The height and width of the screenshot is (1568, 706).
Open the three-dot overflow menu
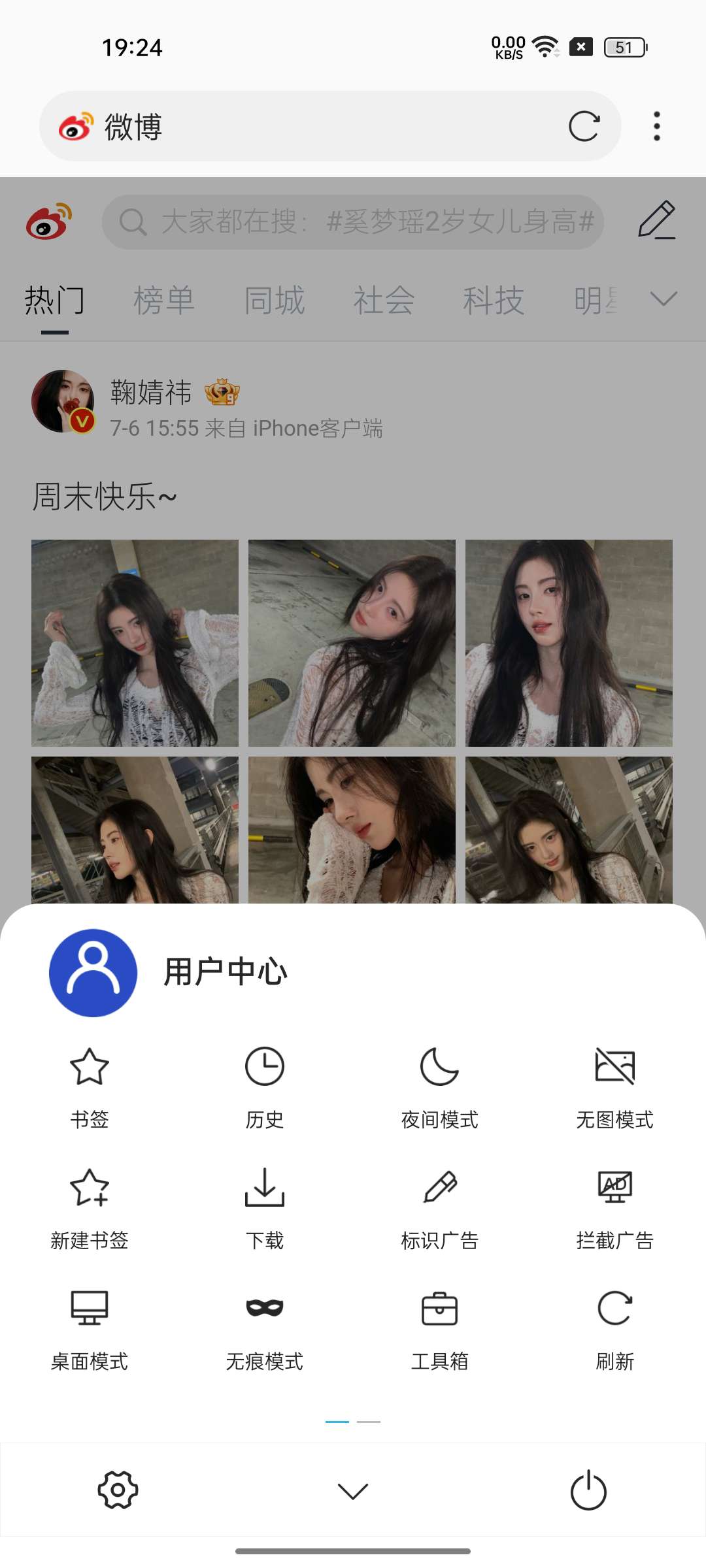(657, 126)
